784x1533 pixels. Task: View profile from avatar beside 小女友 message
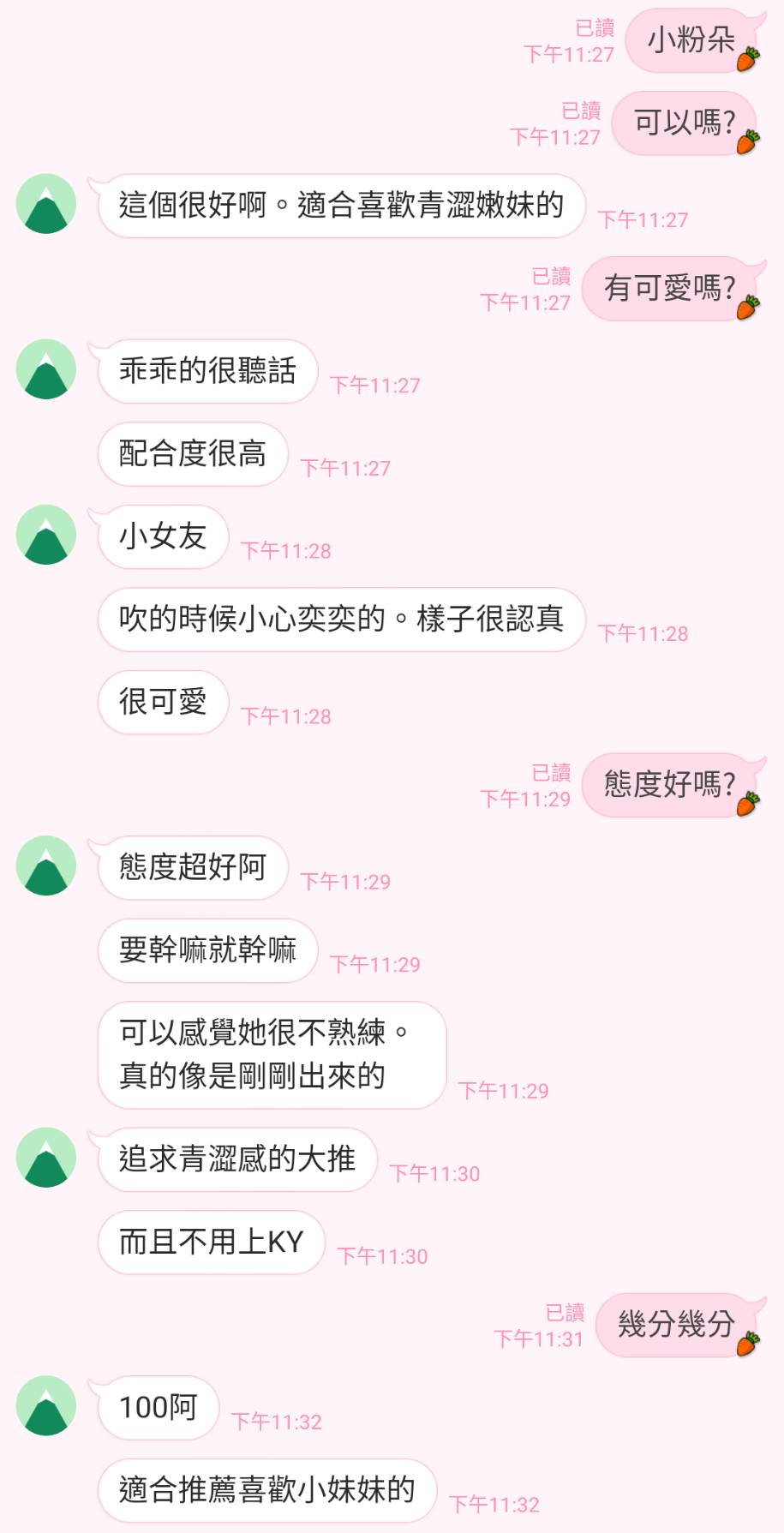point(46,535)
